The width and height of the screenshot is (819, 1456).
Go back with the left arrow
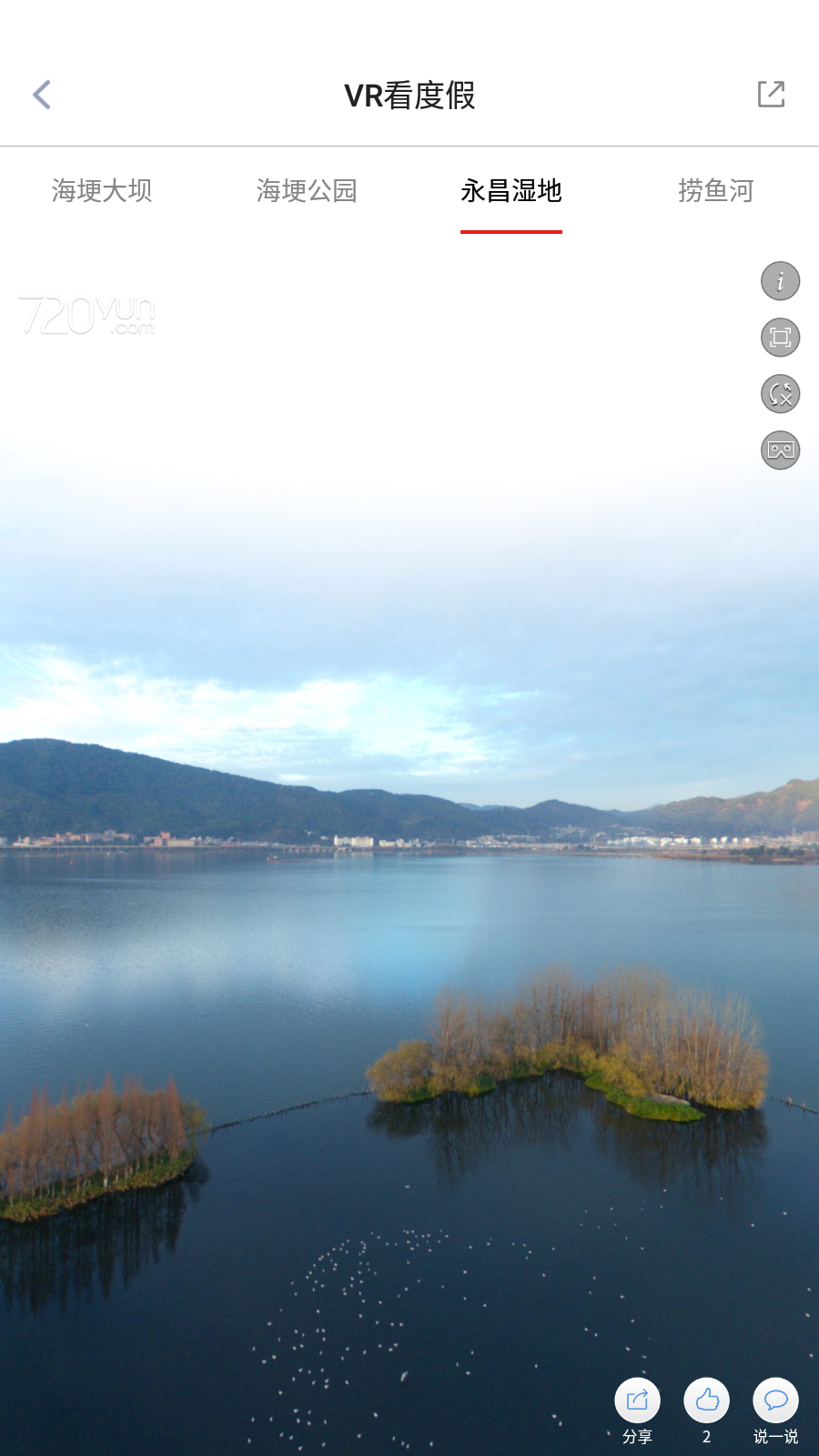41,94
